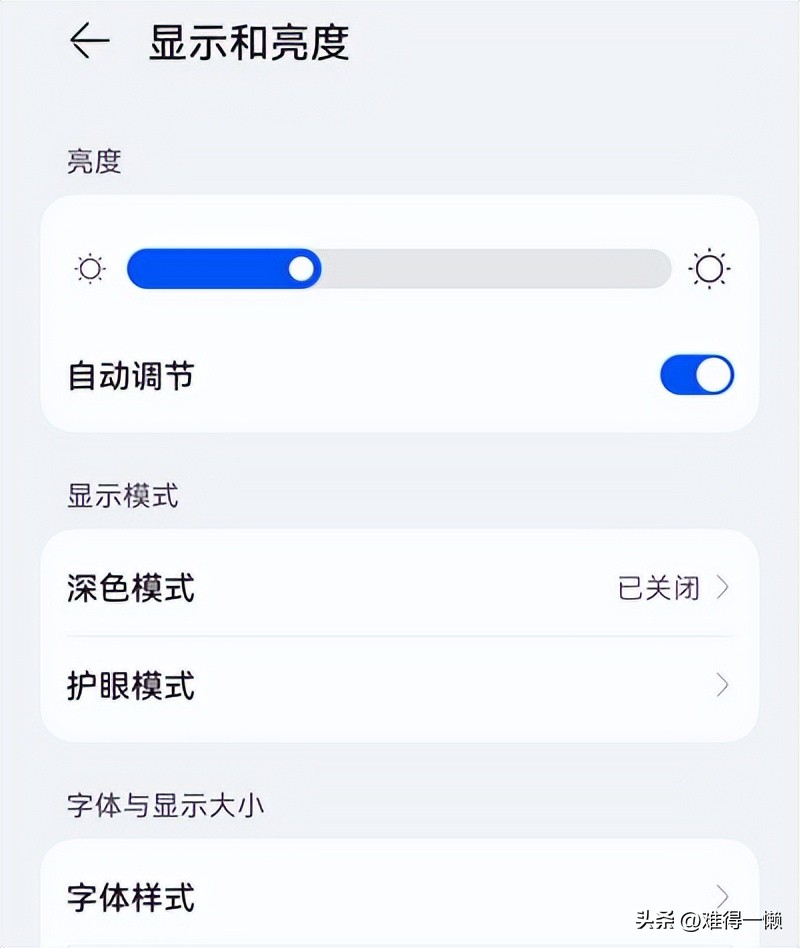Tap the 自动调节 text label
The image size is (800, 948).
point(133,376)
